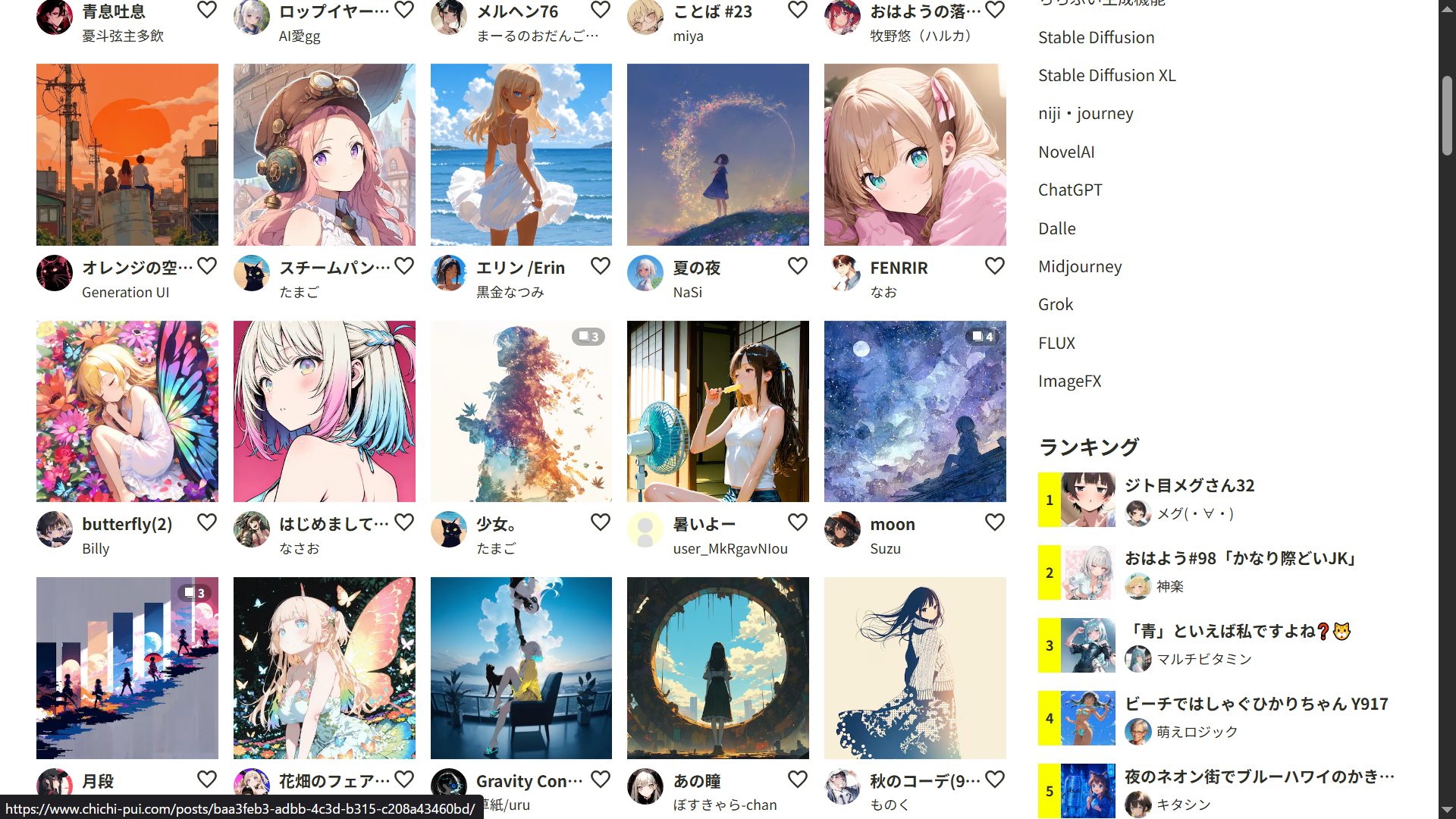Filter by NovelAI model

coord(1065,152)
